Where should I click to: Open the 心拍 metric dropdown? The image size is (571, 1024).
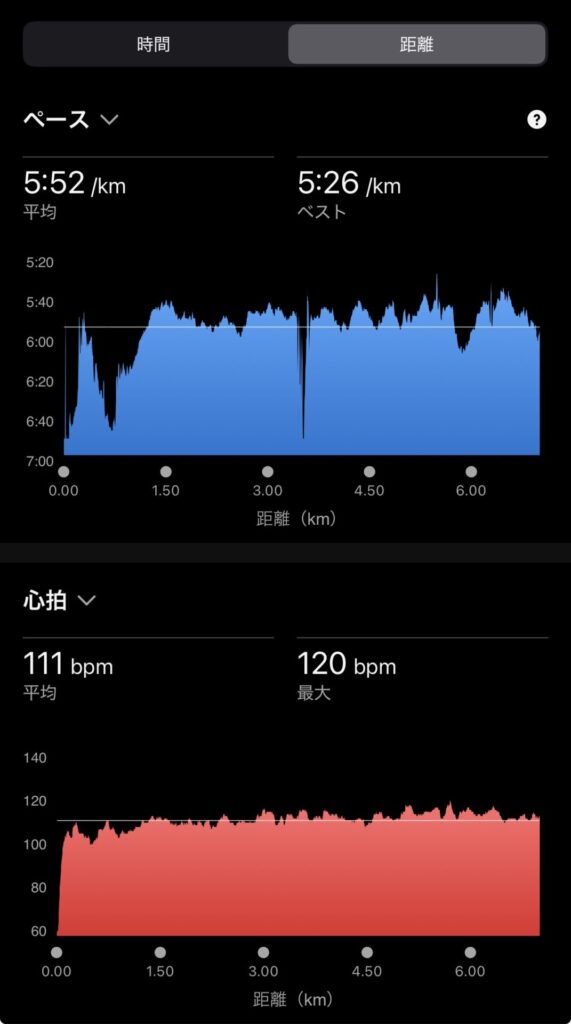(59, 601)
